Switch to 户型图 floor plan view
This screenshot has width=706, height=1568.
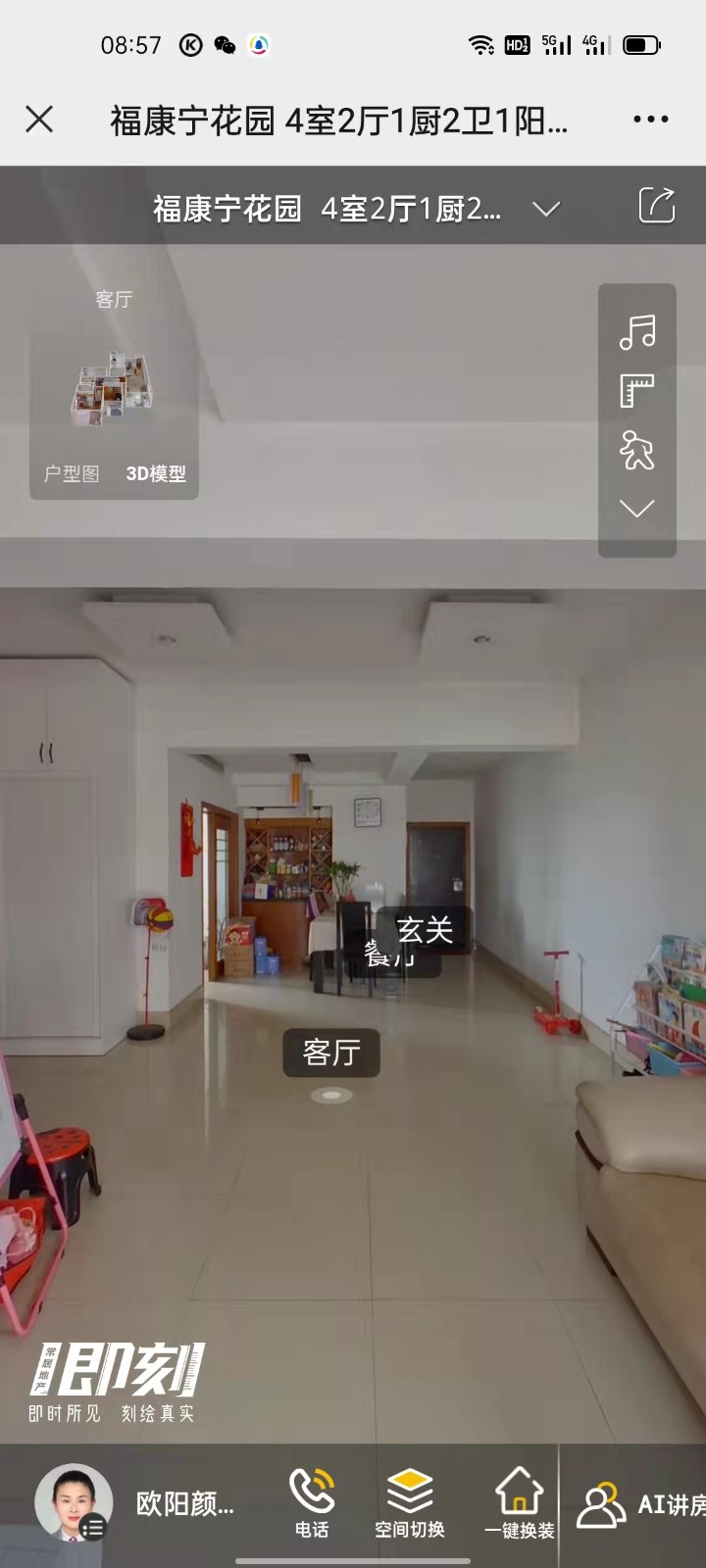point(72,473)
